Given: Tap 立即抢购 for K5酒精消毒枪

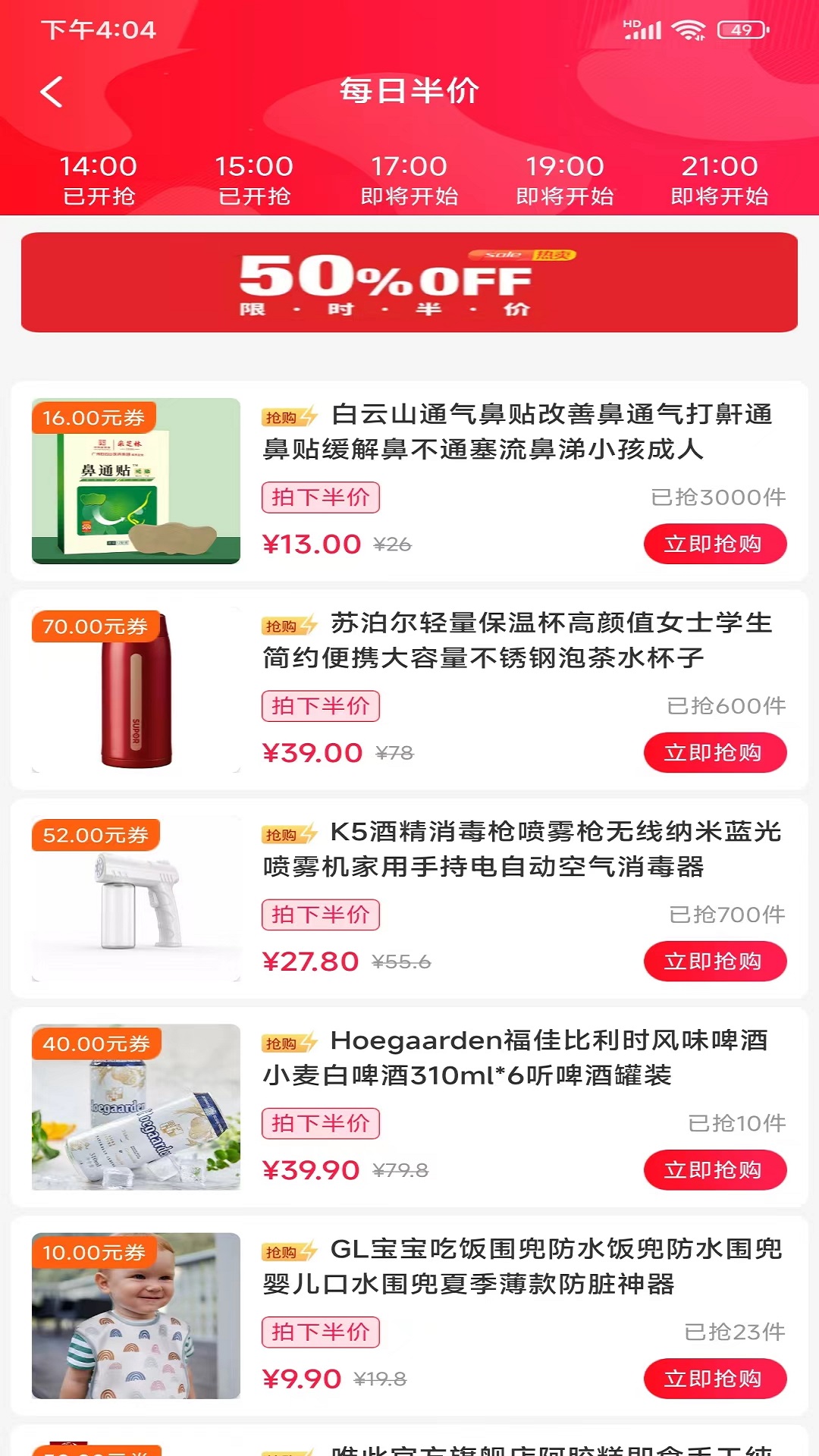Looking at the screenshot, I should [x=714, y=961].
